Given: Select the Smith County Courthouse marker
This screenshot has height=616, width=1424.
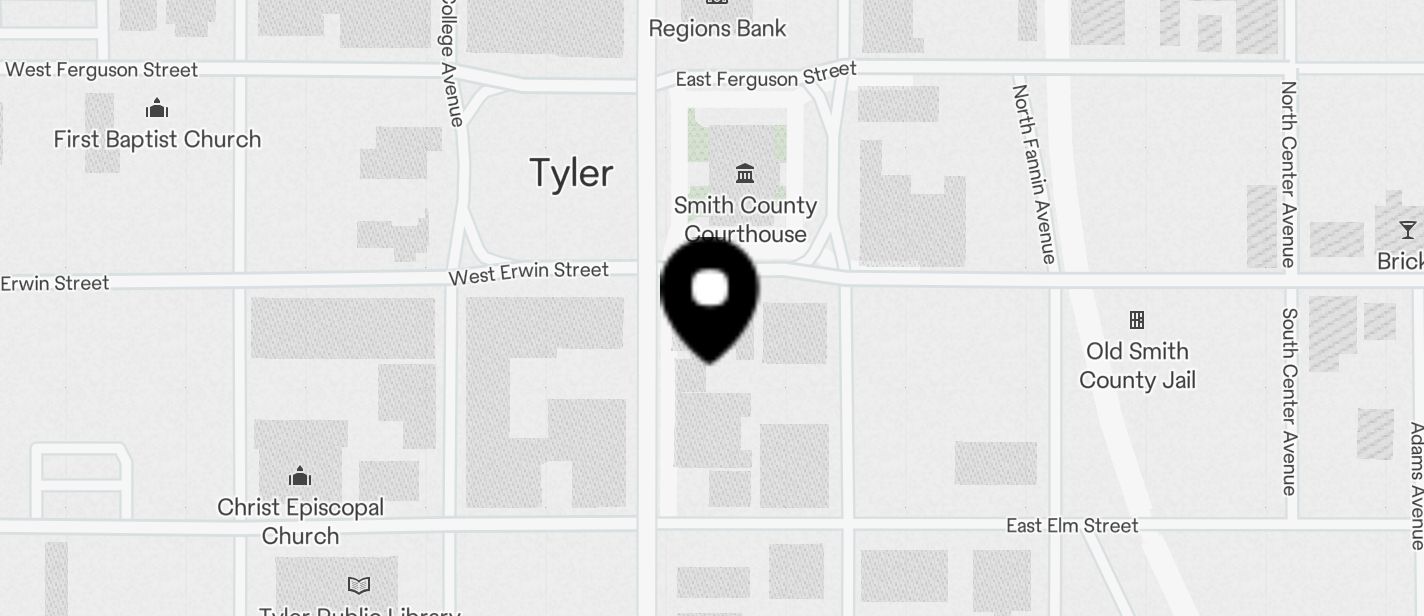Looking at the screenshot, I should [x=745, y=175].
